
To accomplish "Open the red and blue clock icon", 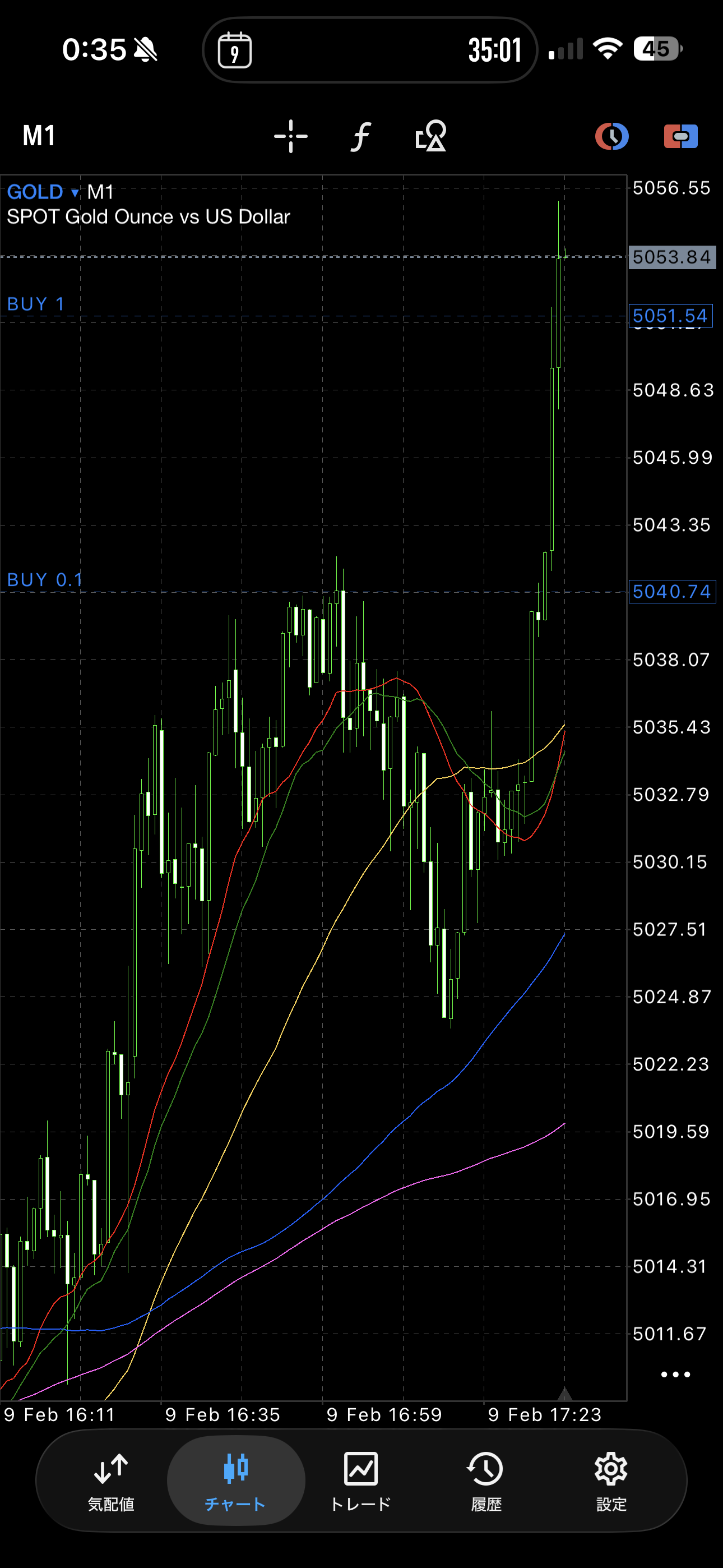I will tap(611, 136).
